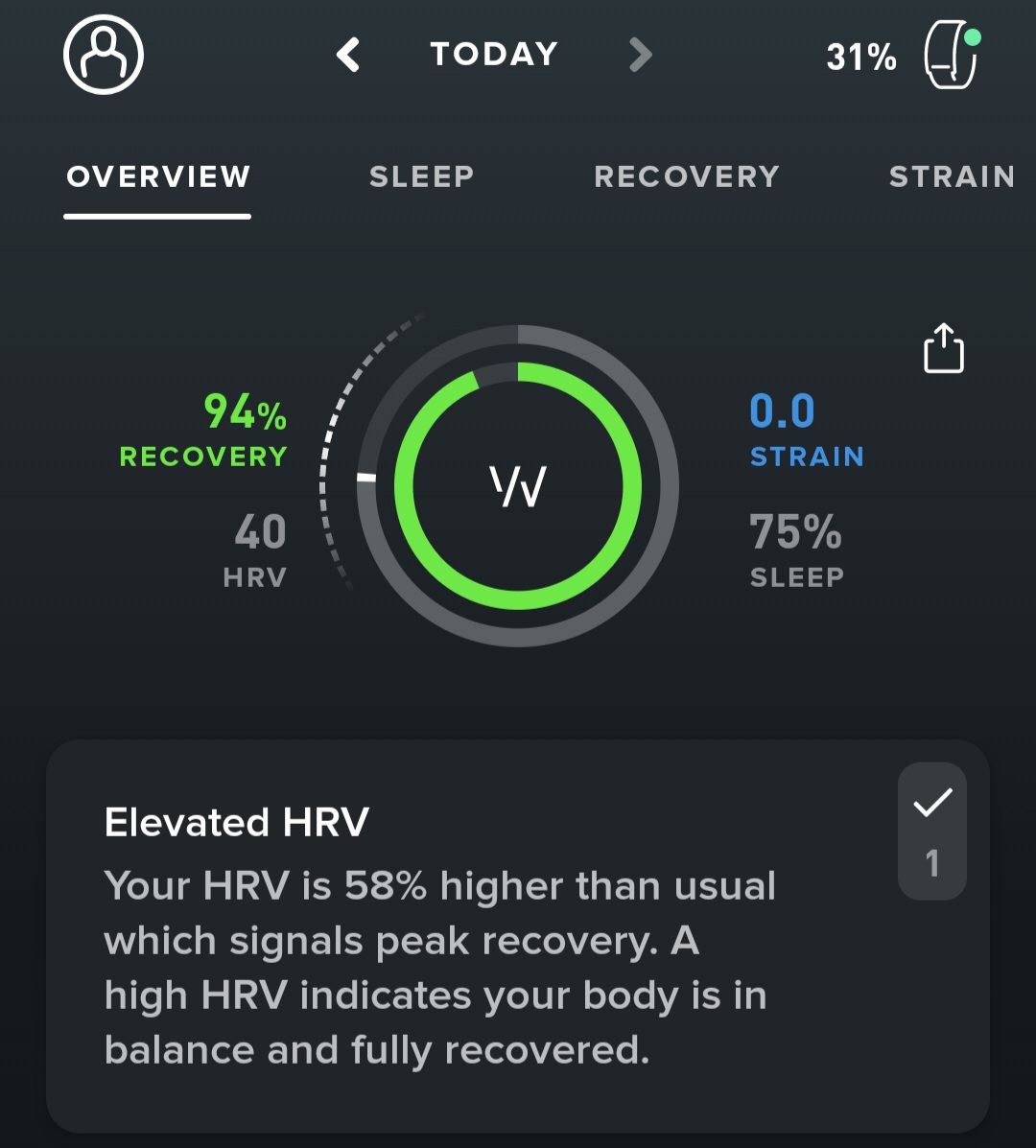Pick a date via the Today label
Screen dimensions: 1036x1148
pos(494,56)
